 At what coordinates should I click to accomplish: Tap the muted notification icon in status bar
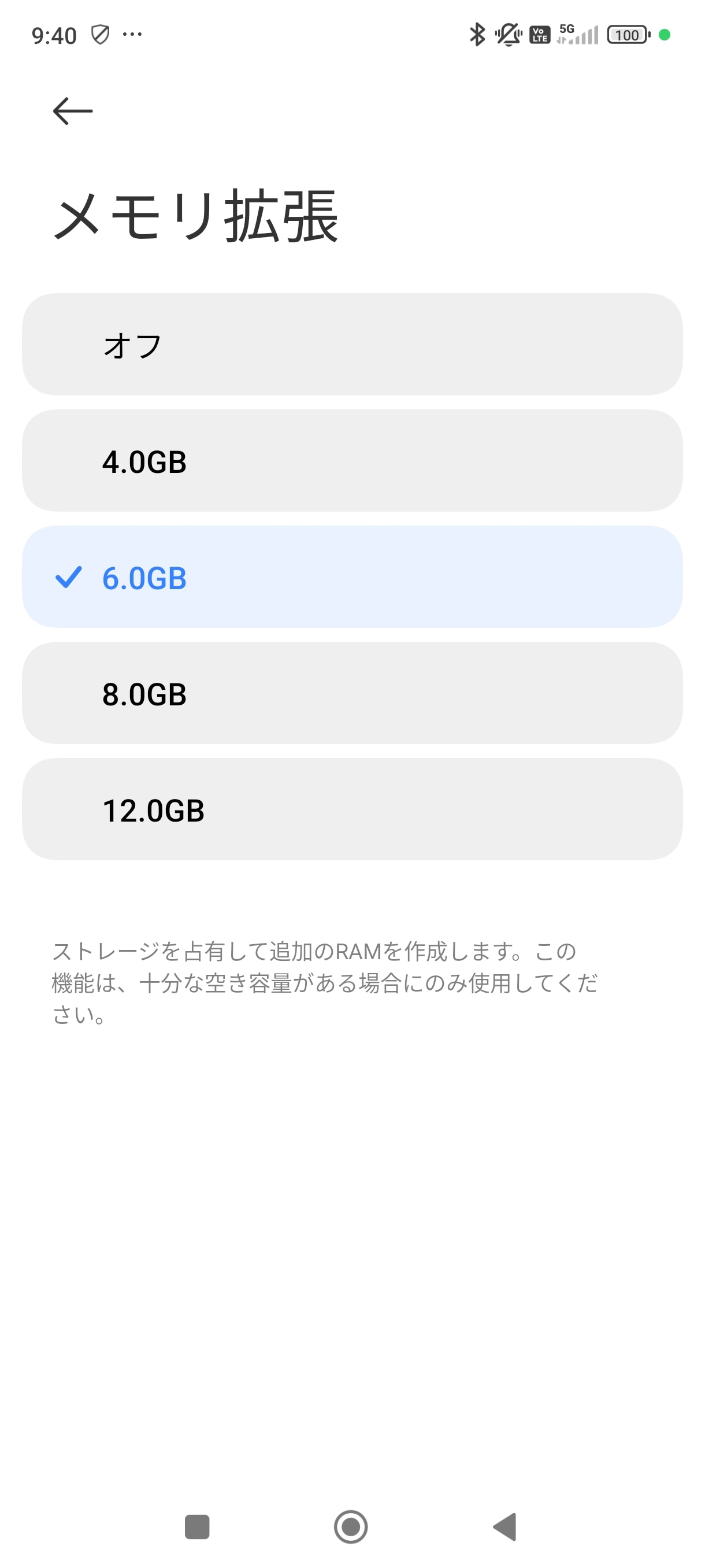click(507, 35)
